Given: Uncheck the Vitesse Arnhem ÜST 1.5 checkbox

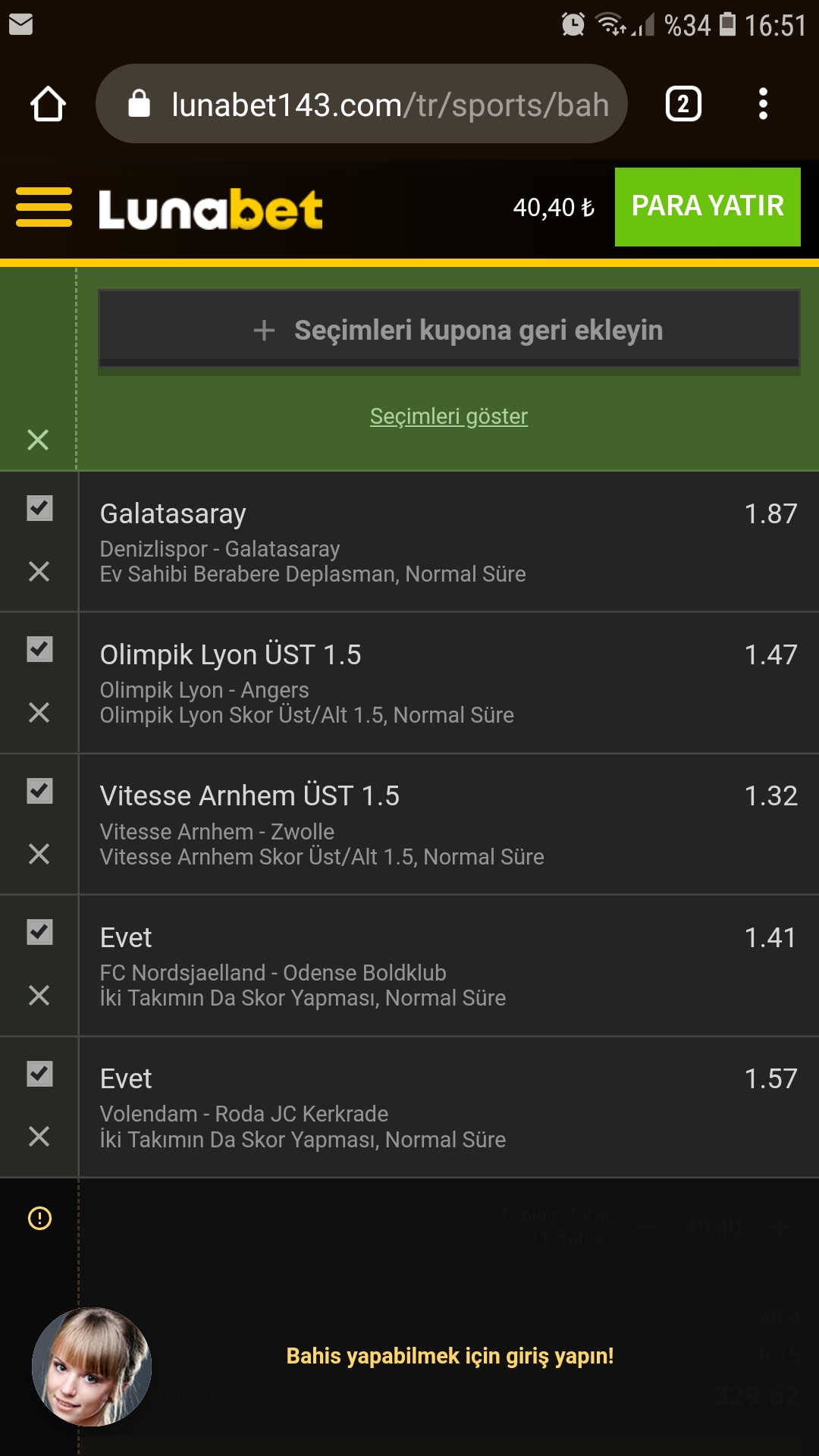Looking at the screenshot, I should pyautogui.click(x=39, y=791).
